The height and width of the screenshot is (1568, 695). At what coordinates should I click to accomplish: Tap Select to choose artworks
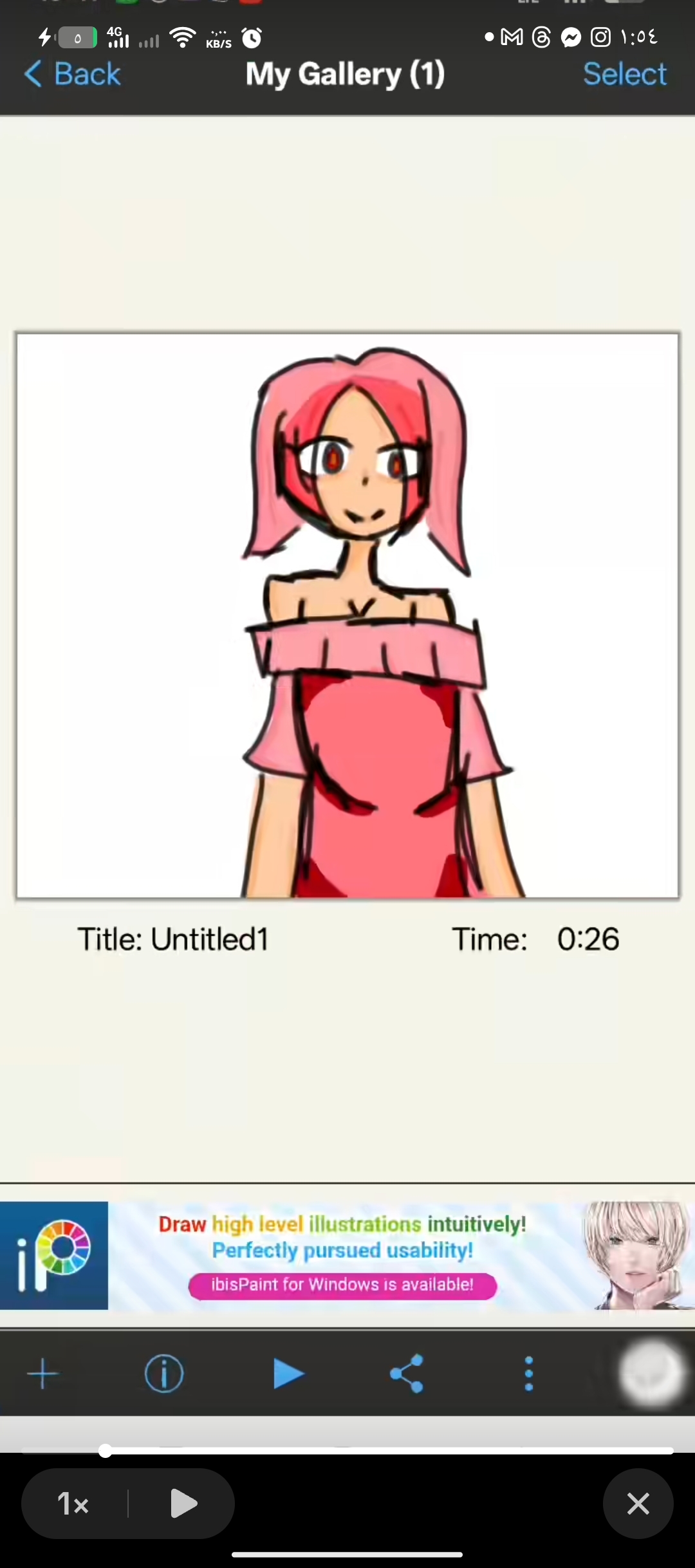point(624,74)
